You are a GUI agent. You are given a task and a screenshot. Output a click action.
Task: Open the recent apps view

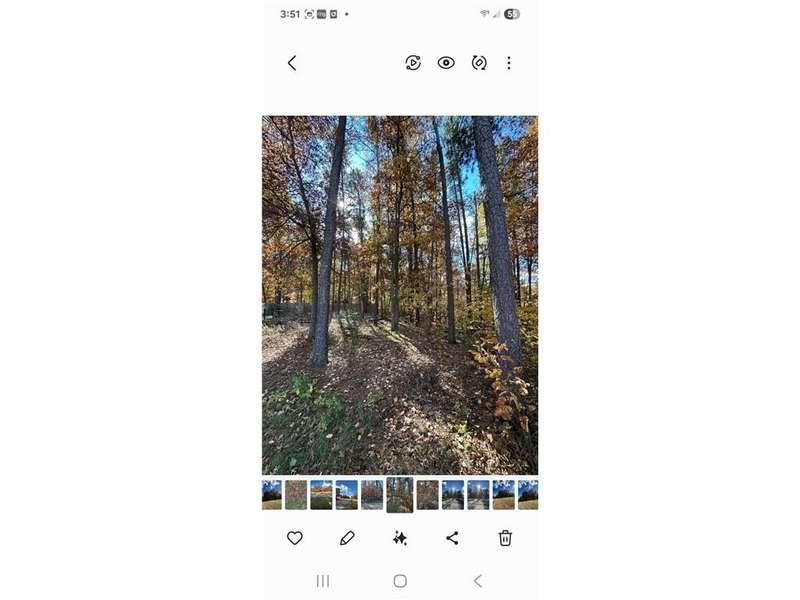323,581
